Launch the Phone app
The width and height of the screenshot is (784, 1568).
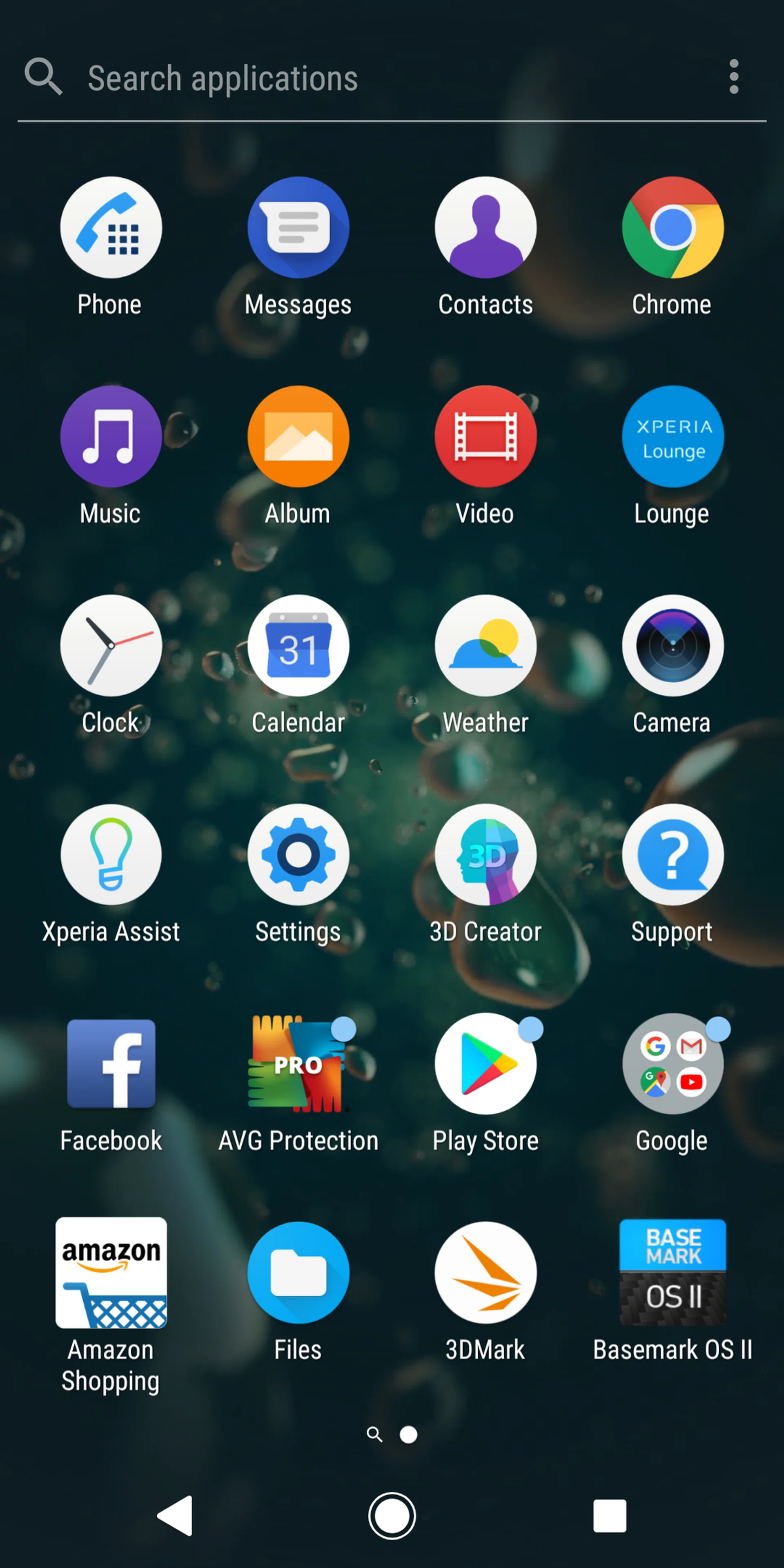(x=111, y=228)
